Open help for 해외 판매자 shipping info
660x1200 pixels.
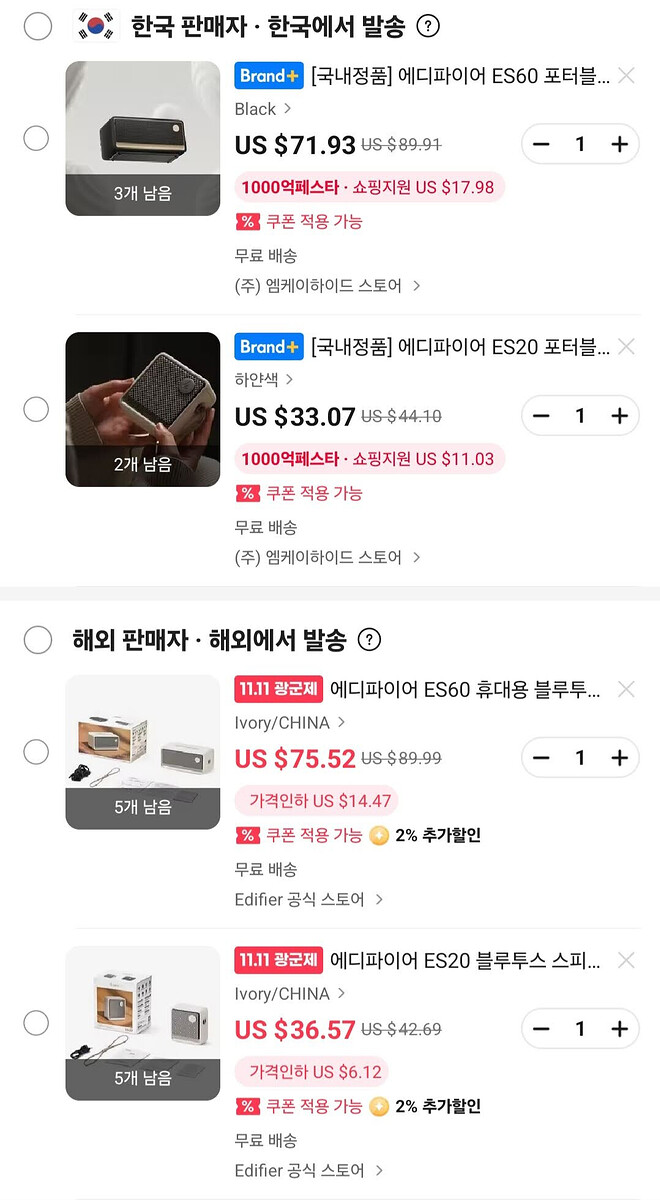pyautogui.click(x=369, y=639)
